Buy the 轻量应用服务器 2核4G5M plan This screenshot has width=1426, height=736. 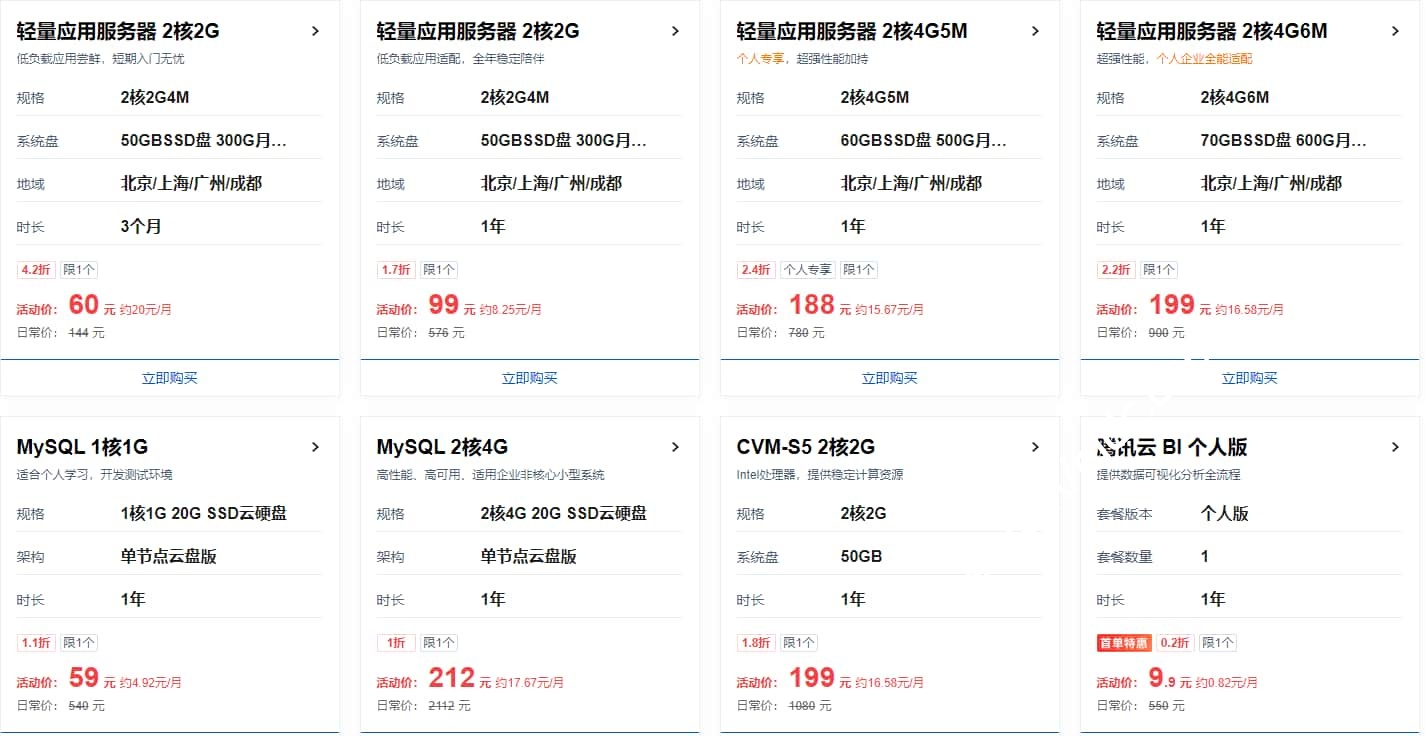click(x=890, y=378)
